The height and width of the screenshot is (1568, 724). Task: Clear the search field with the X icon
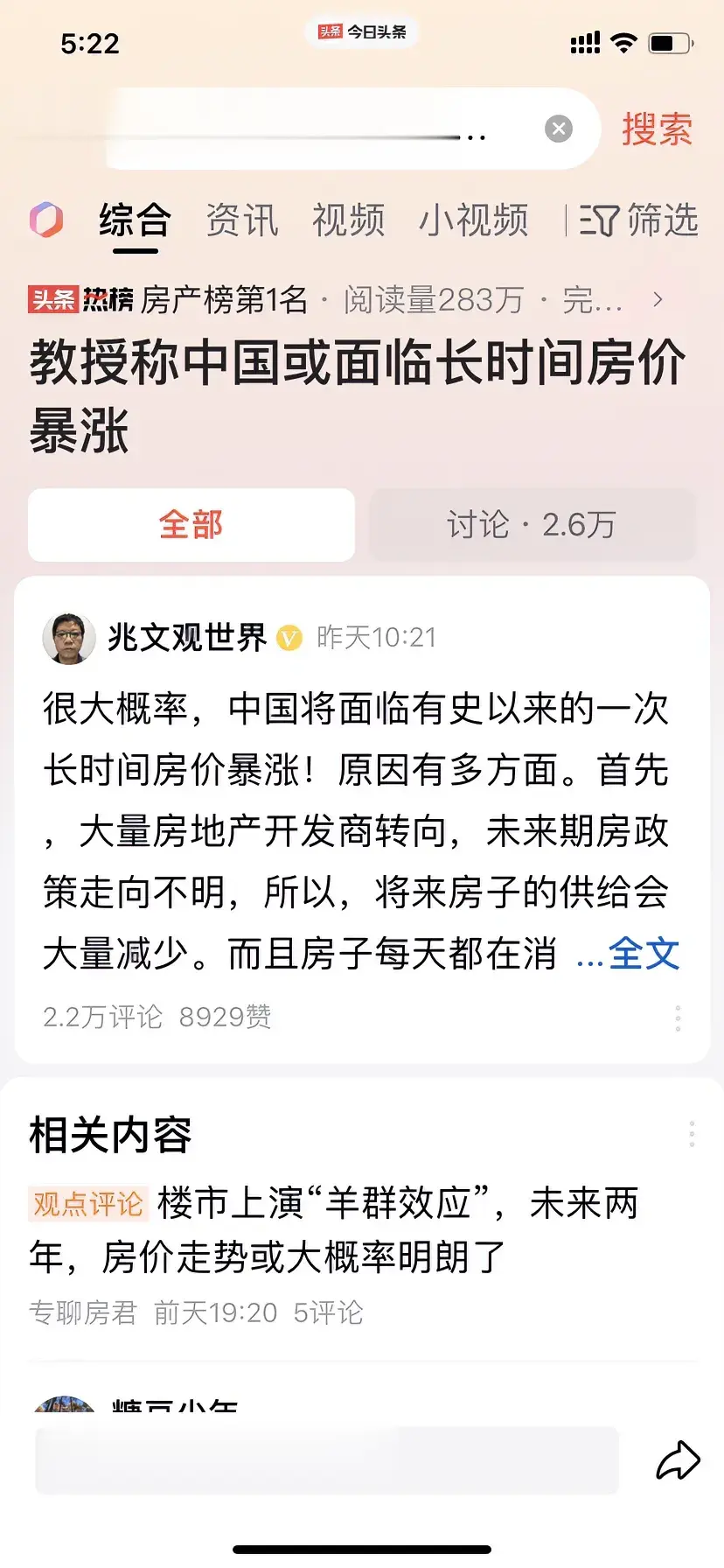tap(558, 129)
